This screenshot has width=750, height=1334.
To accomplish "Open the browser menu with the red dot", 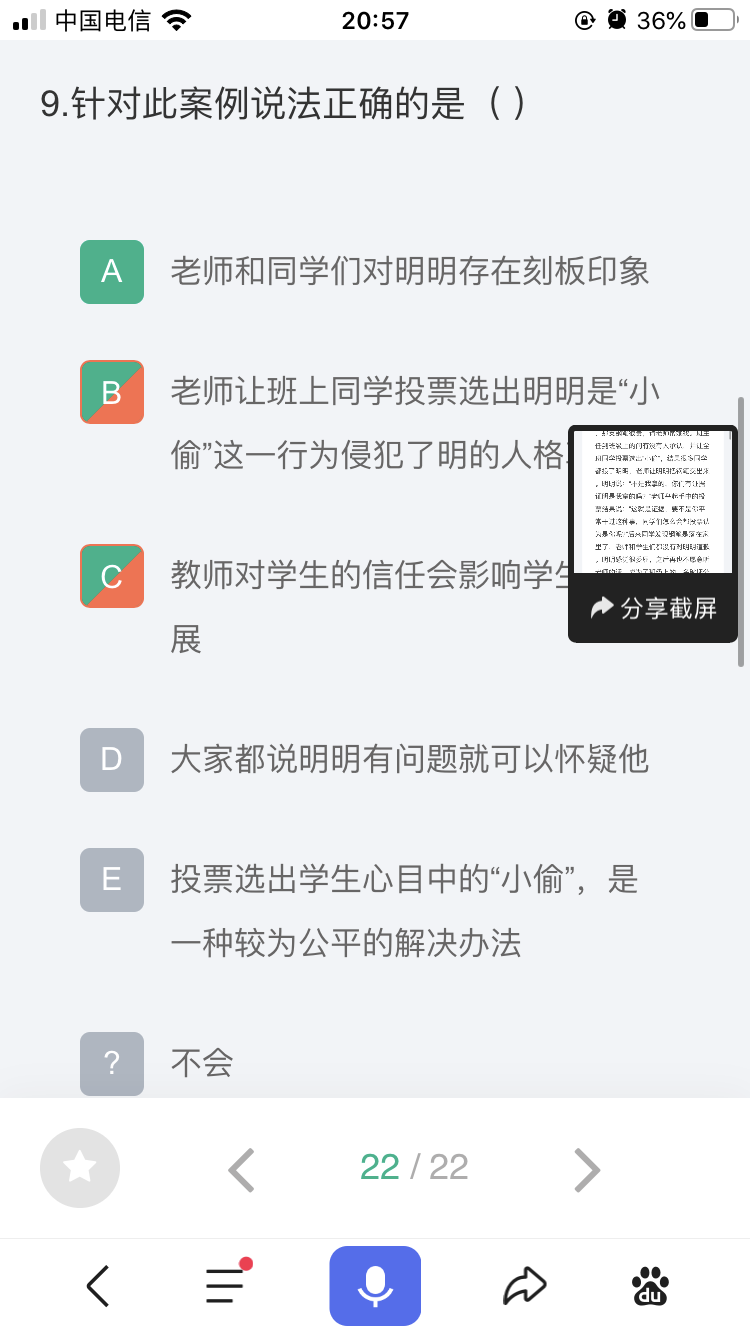I will click(226, 1285).
